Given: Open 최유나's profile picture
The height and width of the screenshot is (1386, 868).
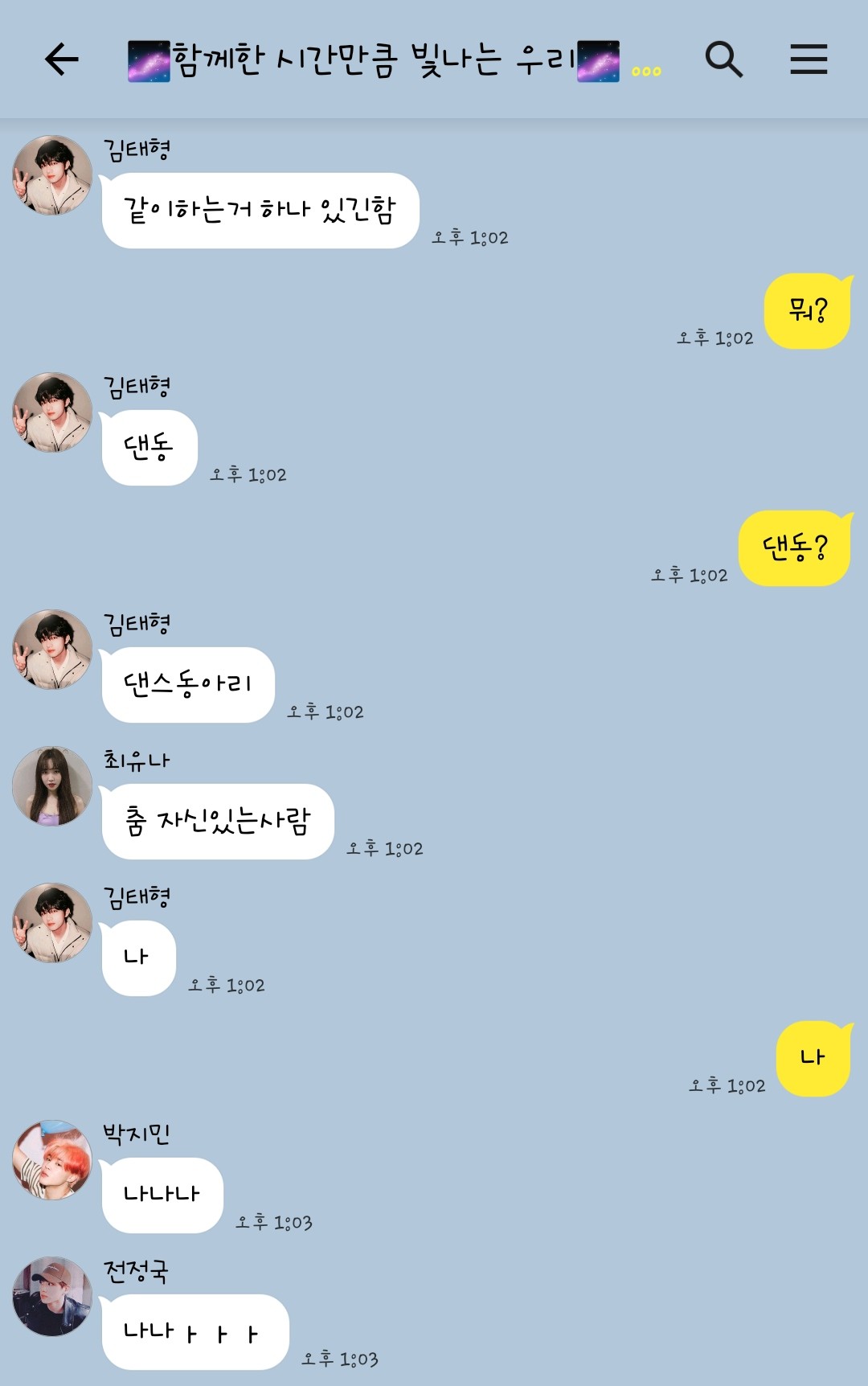Looking at the screenshot, I should click(52, 786).
